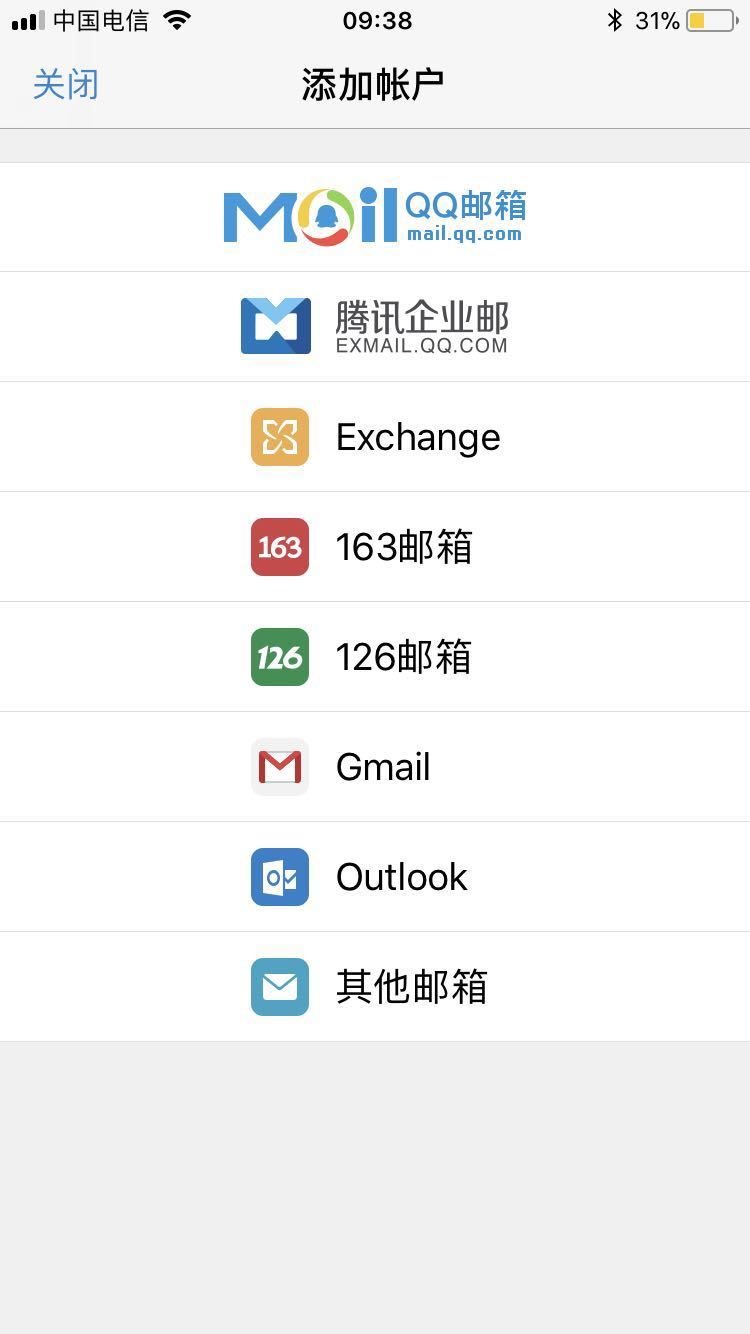Tap the 腾讯企业邮 EXMAIL.QQ.COM icon
The image size is (750, 1334).
pos(276,324)
